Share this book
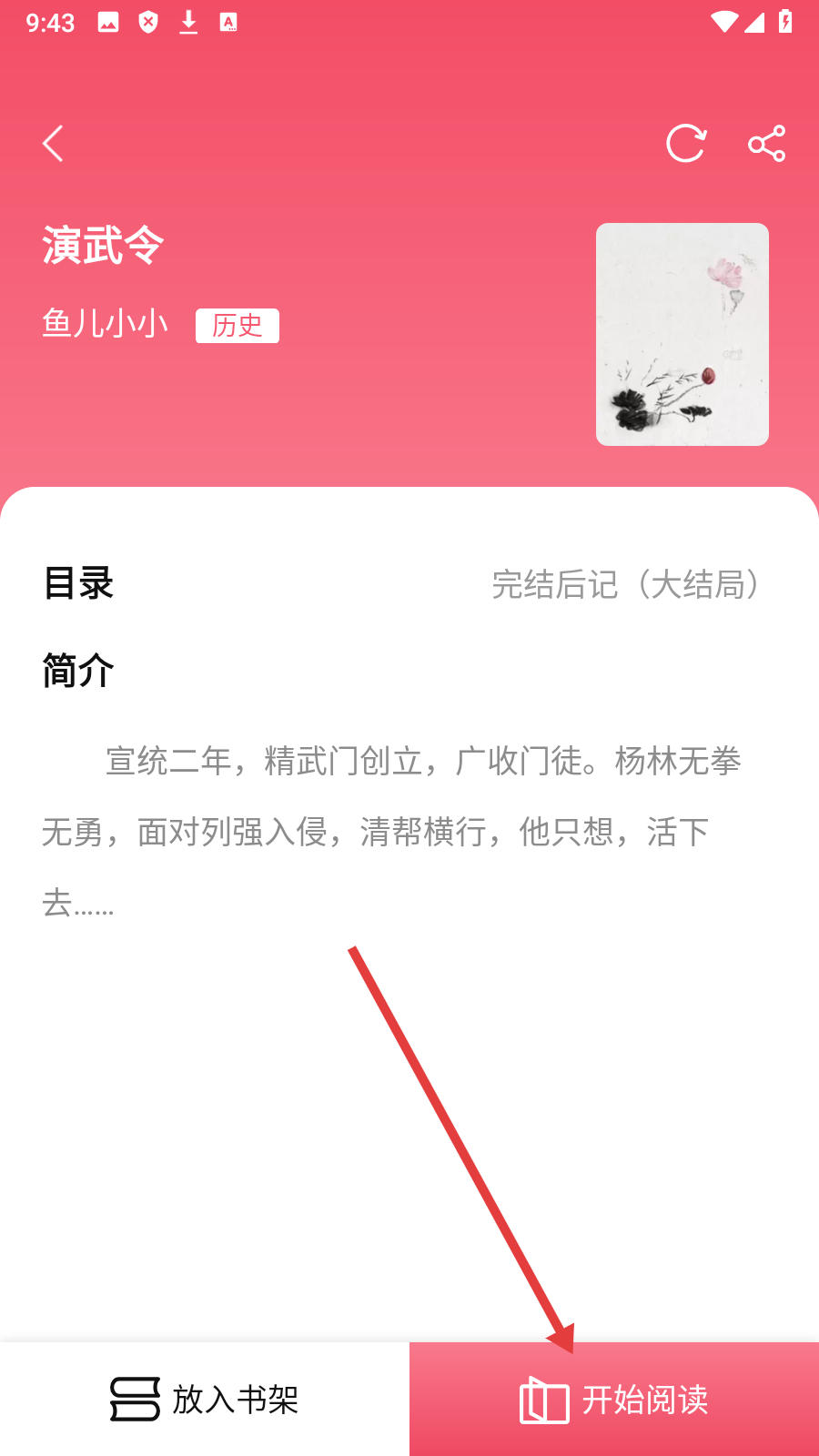The height and width of the screenshot is (1456, 819). tap(766, 144)
